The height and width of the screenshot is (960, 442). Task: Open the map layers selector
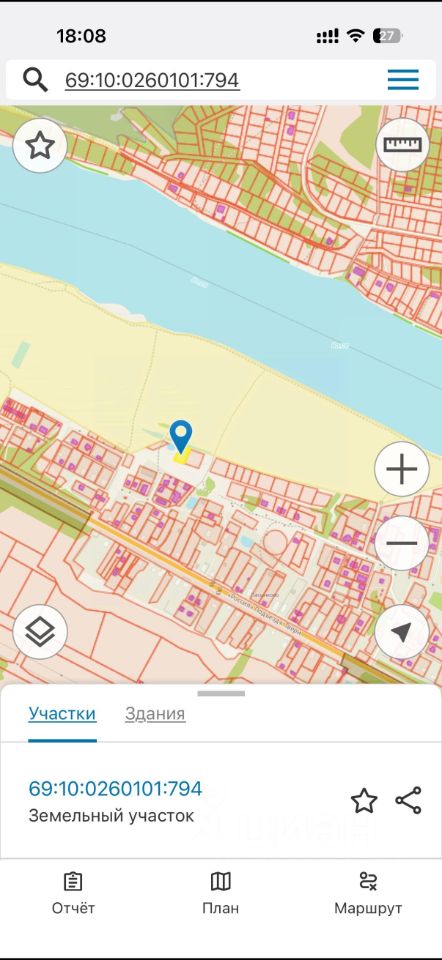pos(40,632)
